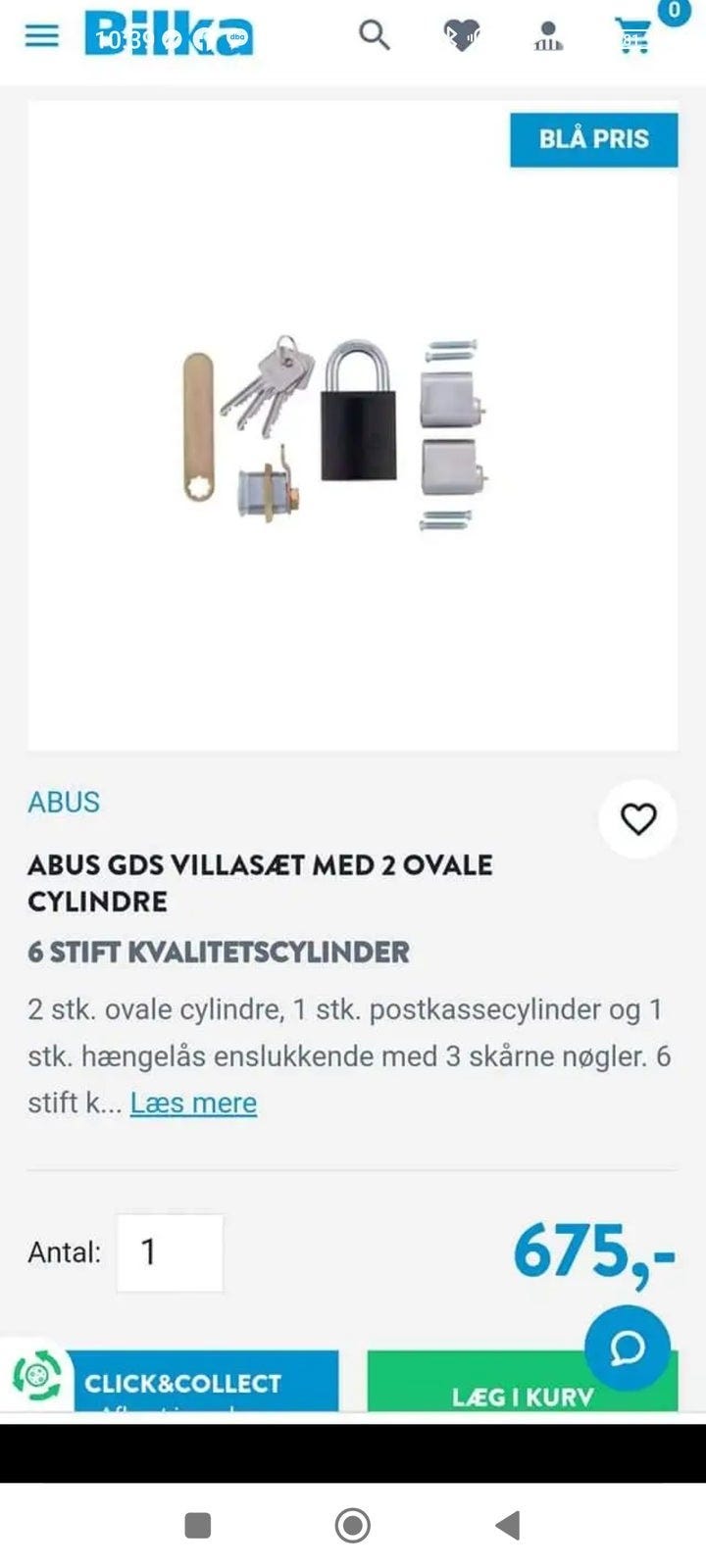Image resolution: width=706 pixels, height=1568 pixels.
Task: Open the store finder person icon
Action: coord(546,35)
